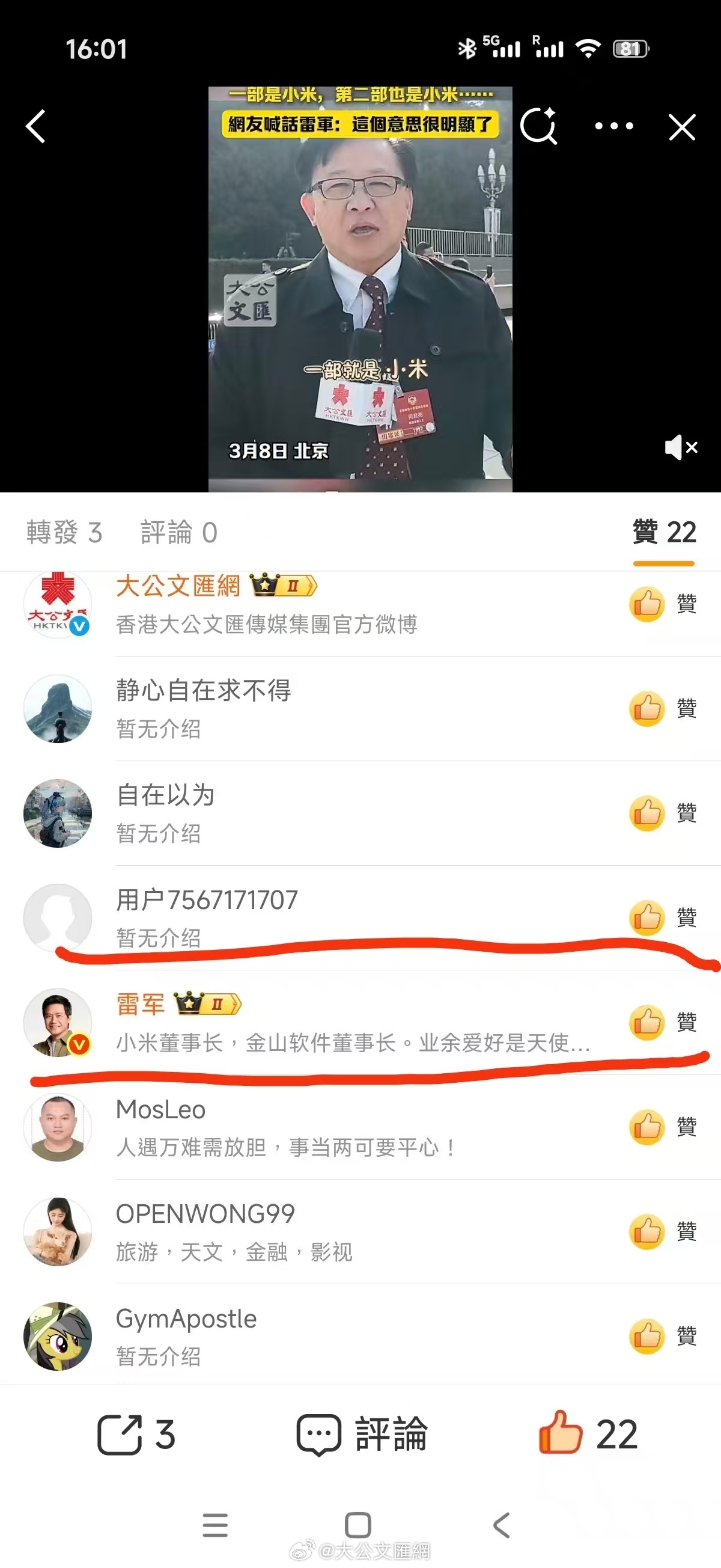Write a comment via the bottom 評論 button

(x=362, y=1435)
